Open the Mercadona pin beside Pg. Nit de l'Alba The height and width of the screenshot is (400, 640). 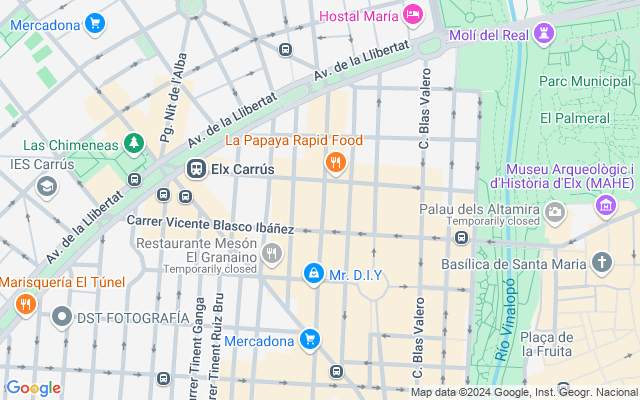95,21
